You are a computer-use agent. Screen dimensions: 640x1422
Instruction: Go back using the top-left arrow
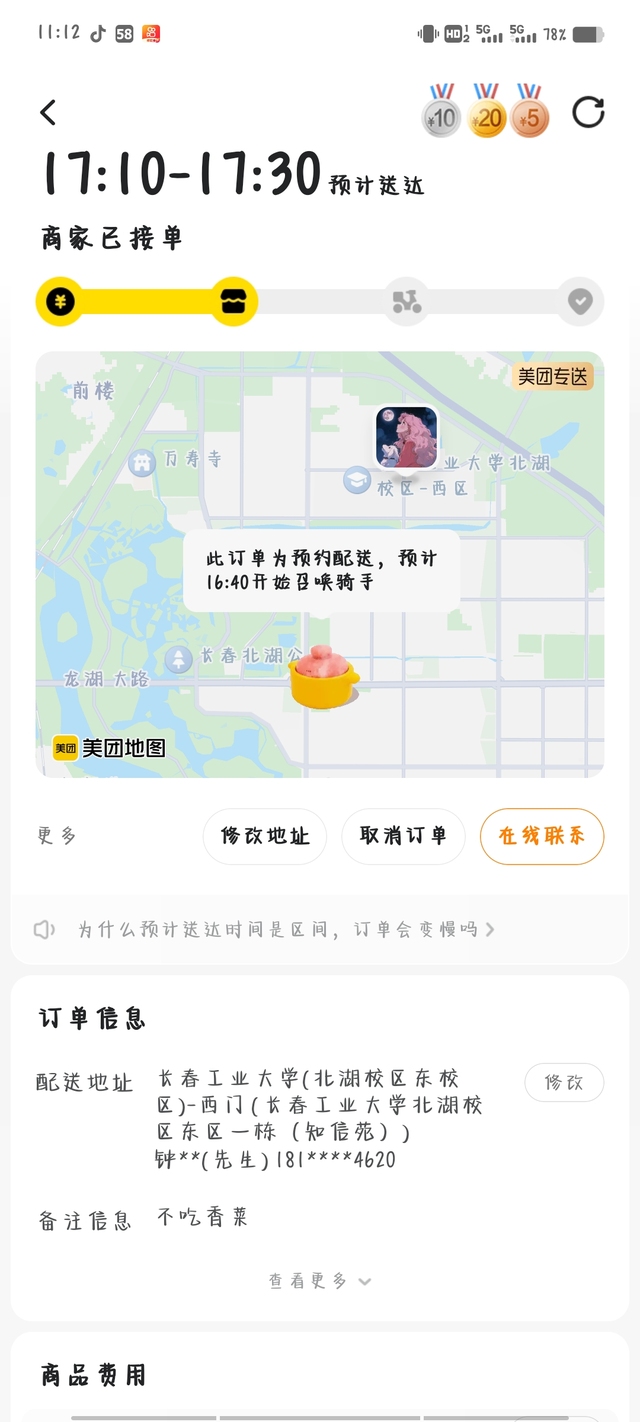[48, 112]
